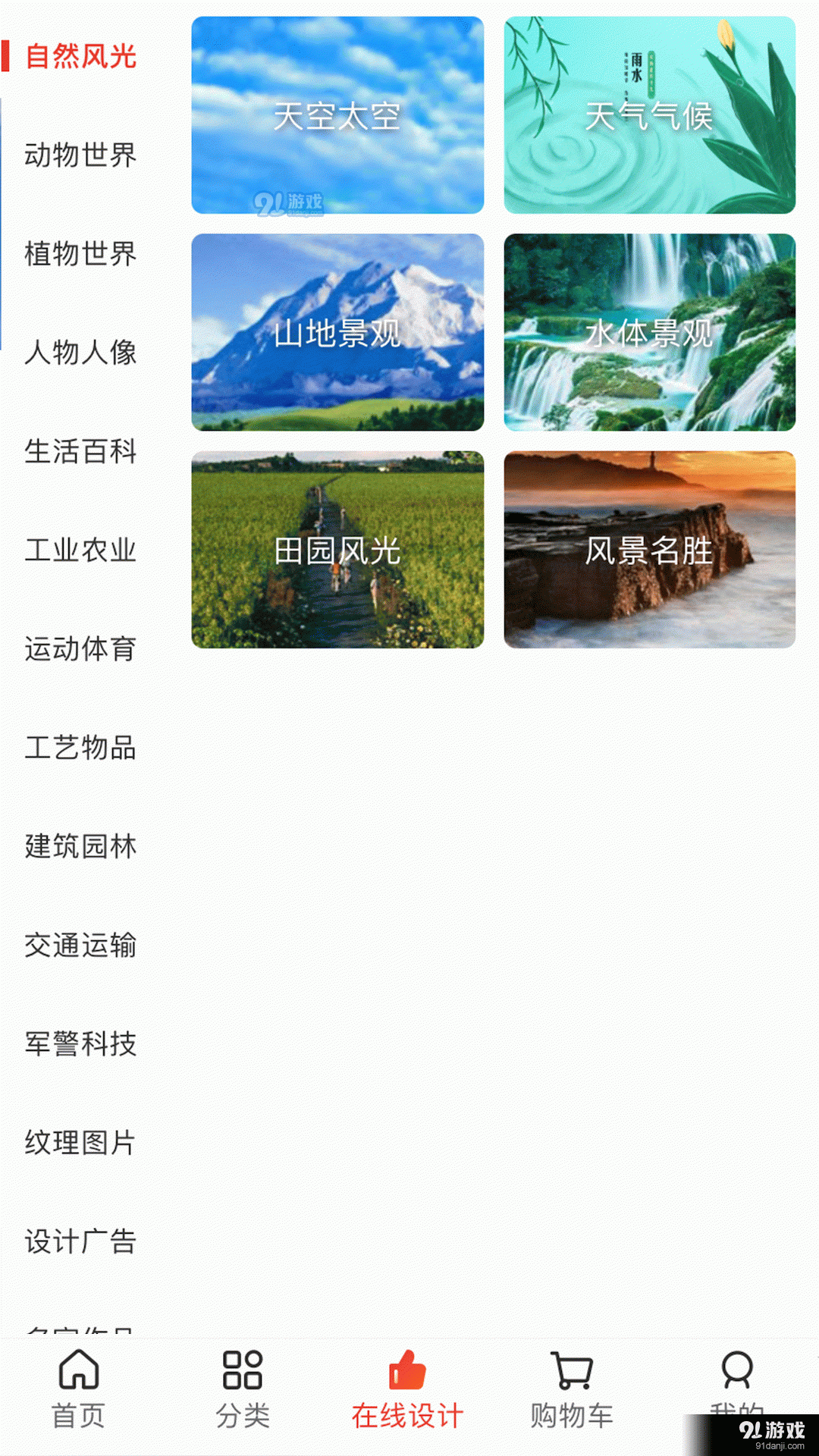Click the 山地景观 mountain thumbnail
Screen dimensions: 819x1456
coord(338,331)
